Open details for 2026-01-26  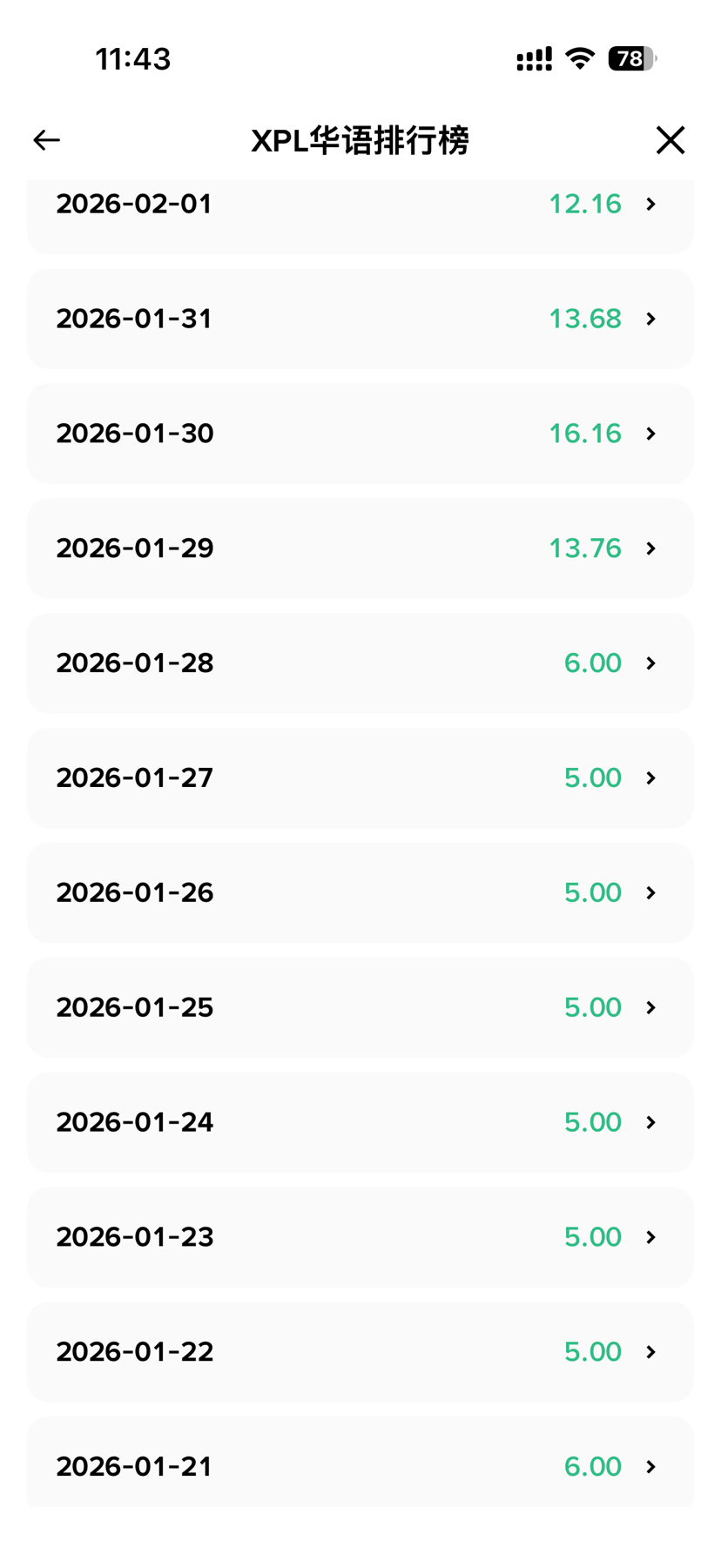[360, 893]
